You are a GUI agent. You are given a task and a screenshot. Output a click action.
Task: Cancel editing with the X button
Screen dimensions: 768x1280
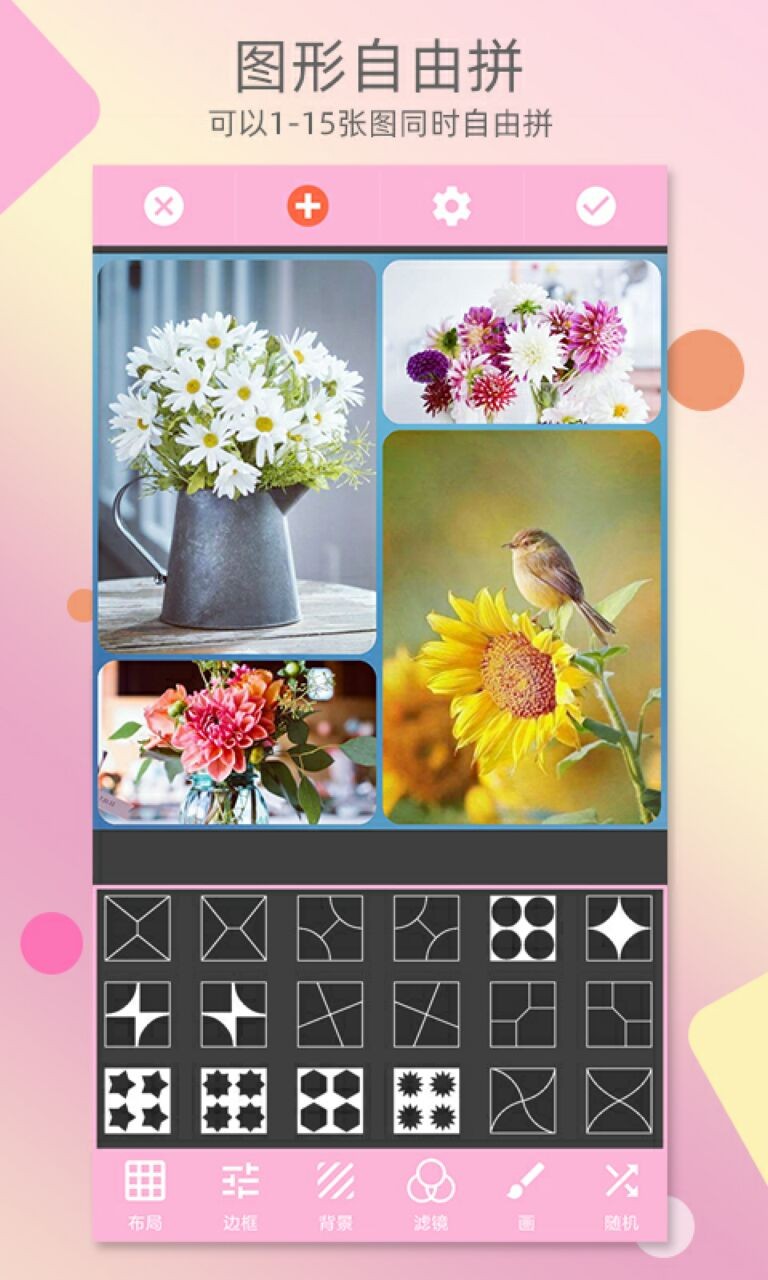pos(163,205)
